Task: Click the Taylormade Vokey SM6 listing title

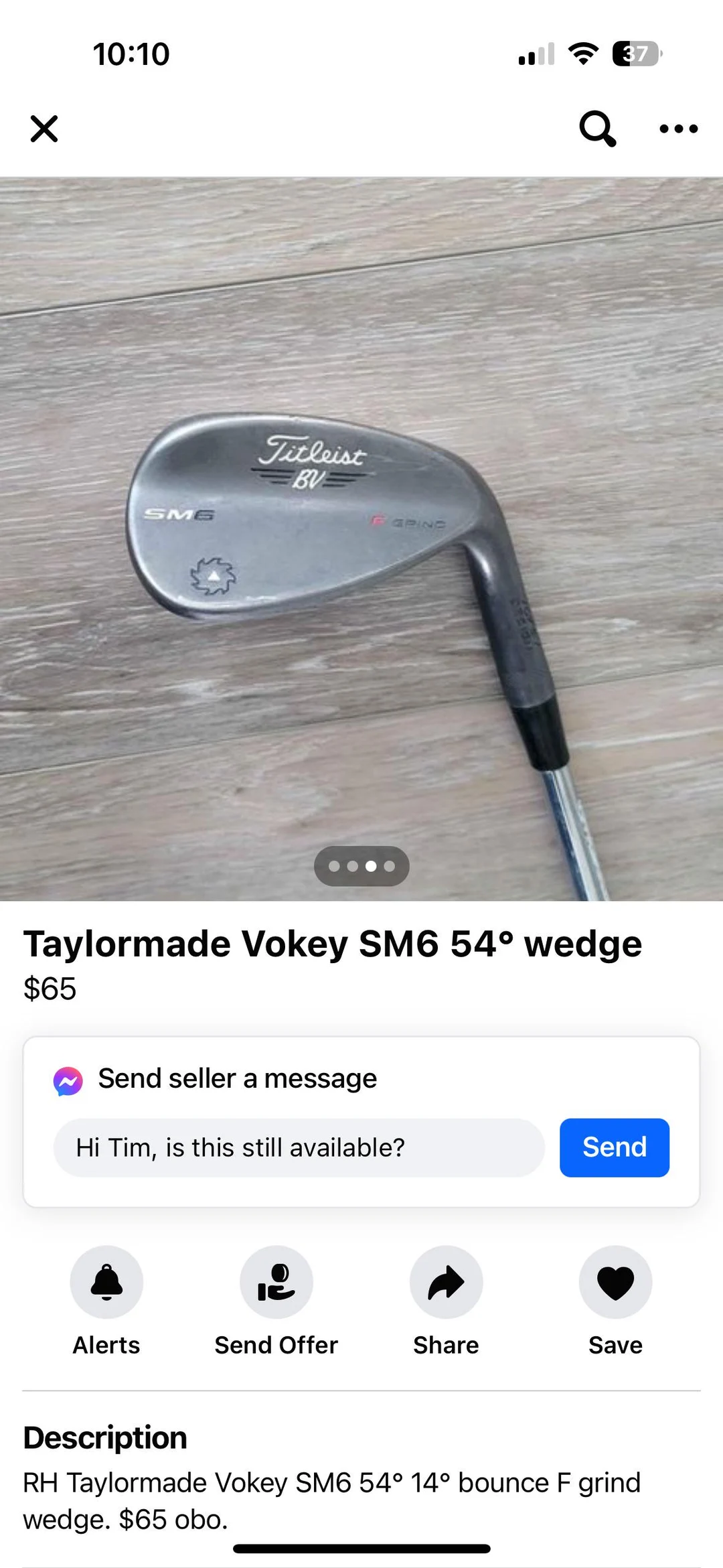Action: point(333,943)
